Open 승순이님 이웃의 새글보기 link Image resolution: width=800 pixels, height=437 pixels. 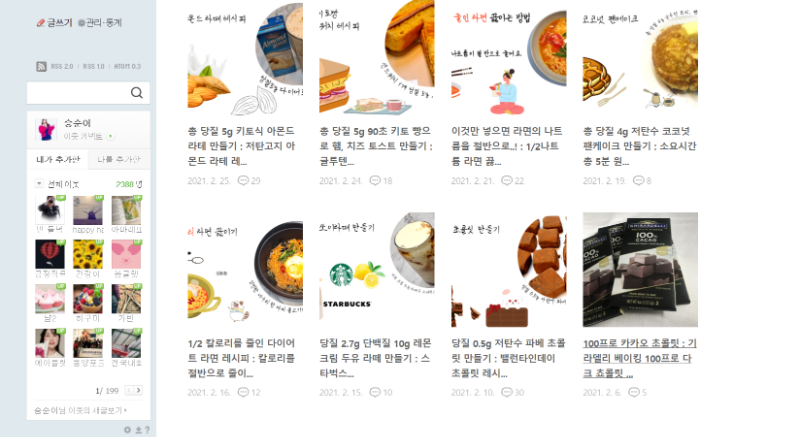(82, 410)
